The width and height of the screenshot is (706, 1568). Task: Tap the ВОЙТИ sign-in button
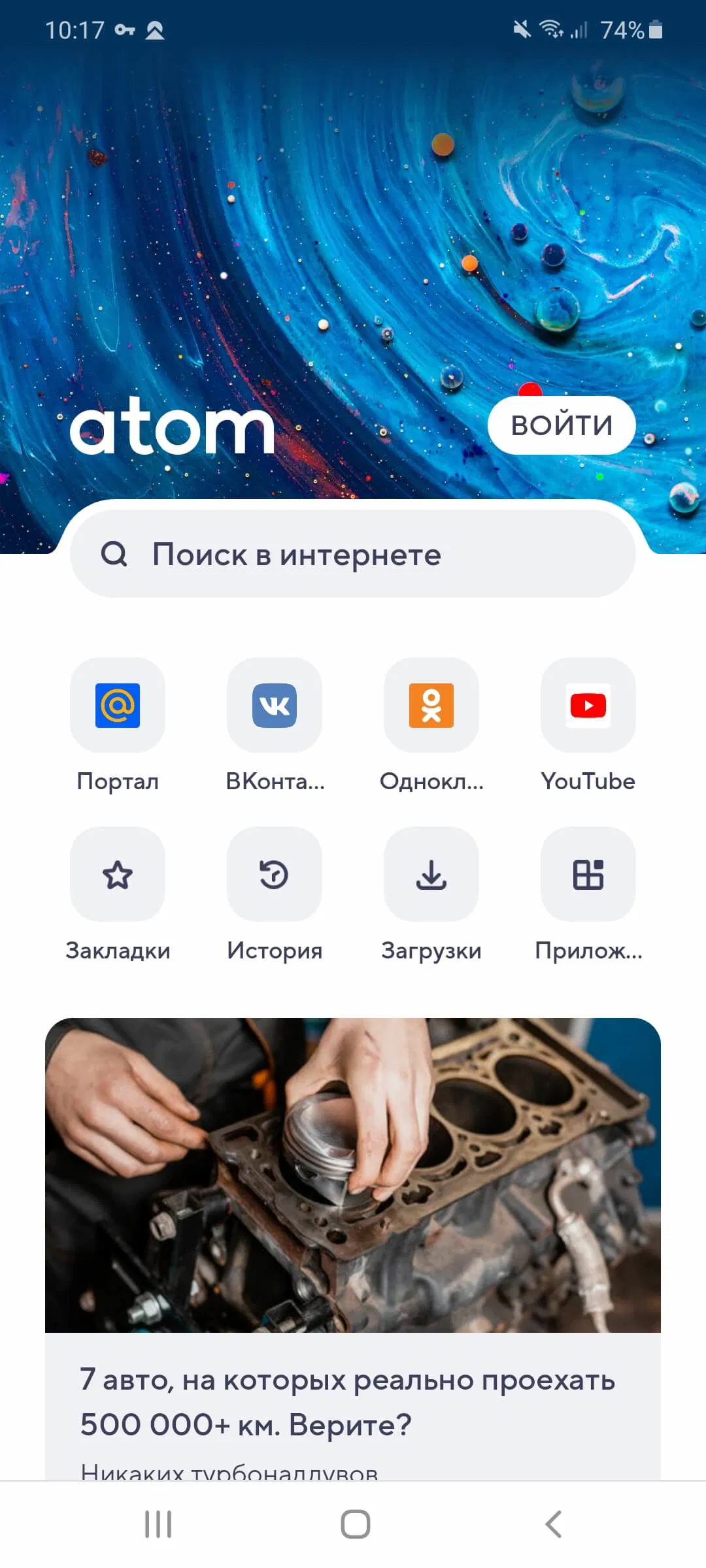(x=562, y=425)
